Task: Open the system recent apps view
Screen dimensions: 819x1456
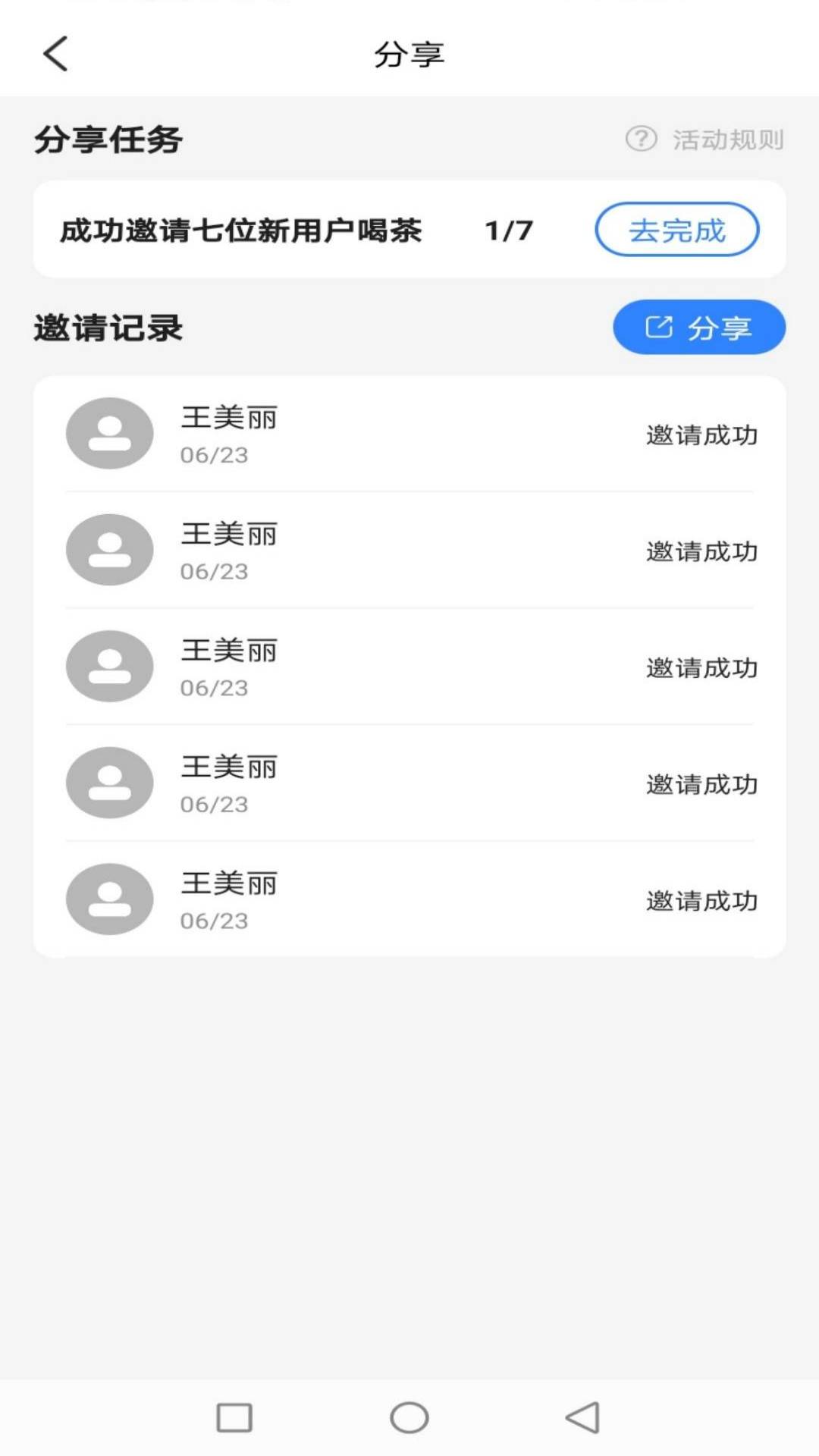Action: pyautogui.click(x=234, y=1417)
